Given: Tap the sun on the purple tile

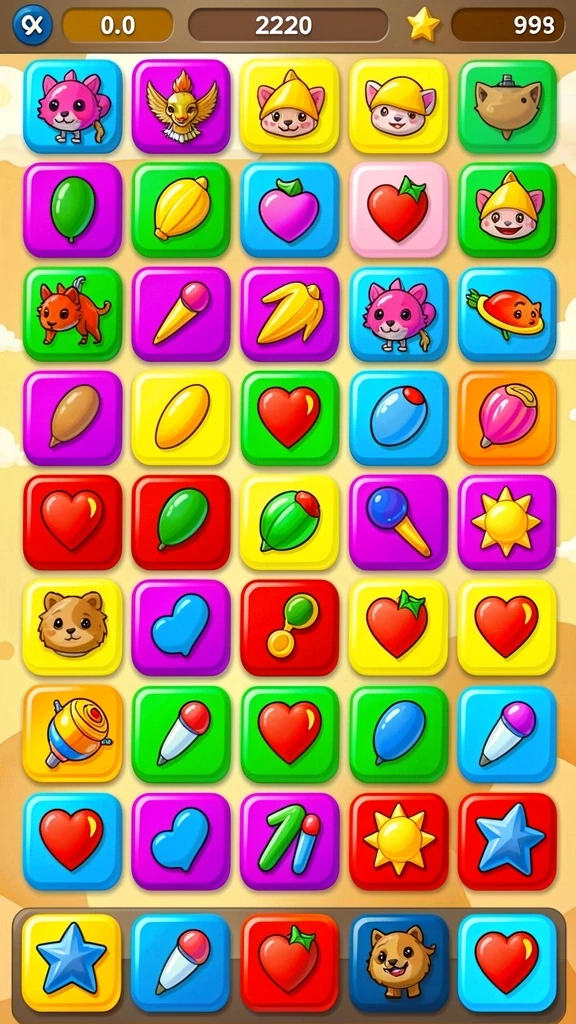Looking at the screenshot, I should (x=507, y=522).
